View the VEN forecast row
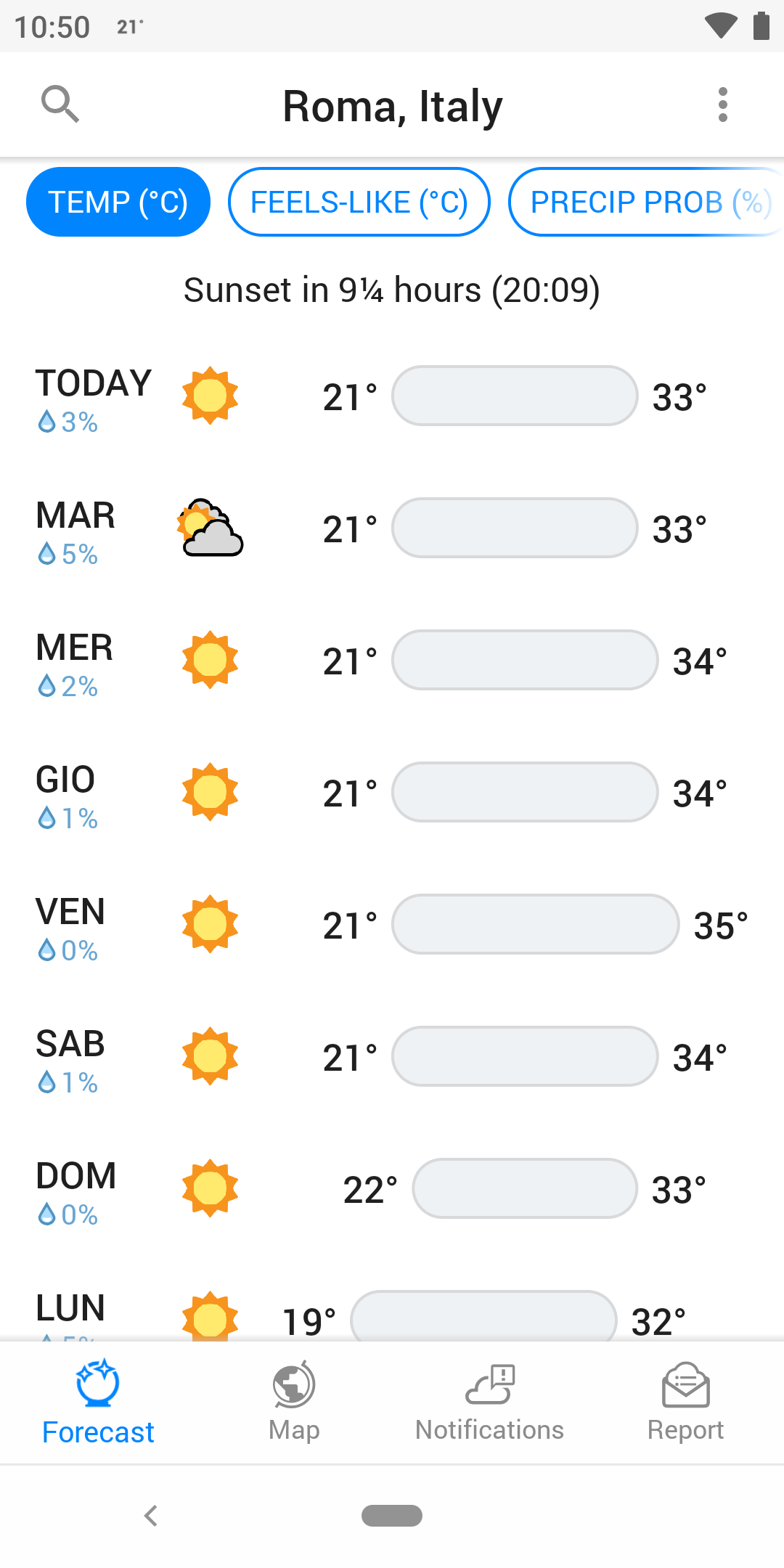The image size is (784, 1568). pos(392,925)
